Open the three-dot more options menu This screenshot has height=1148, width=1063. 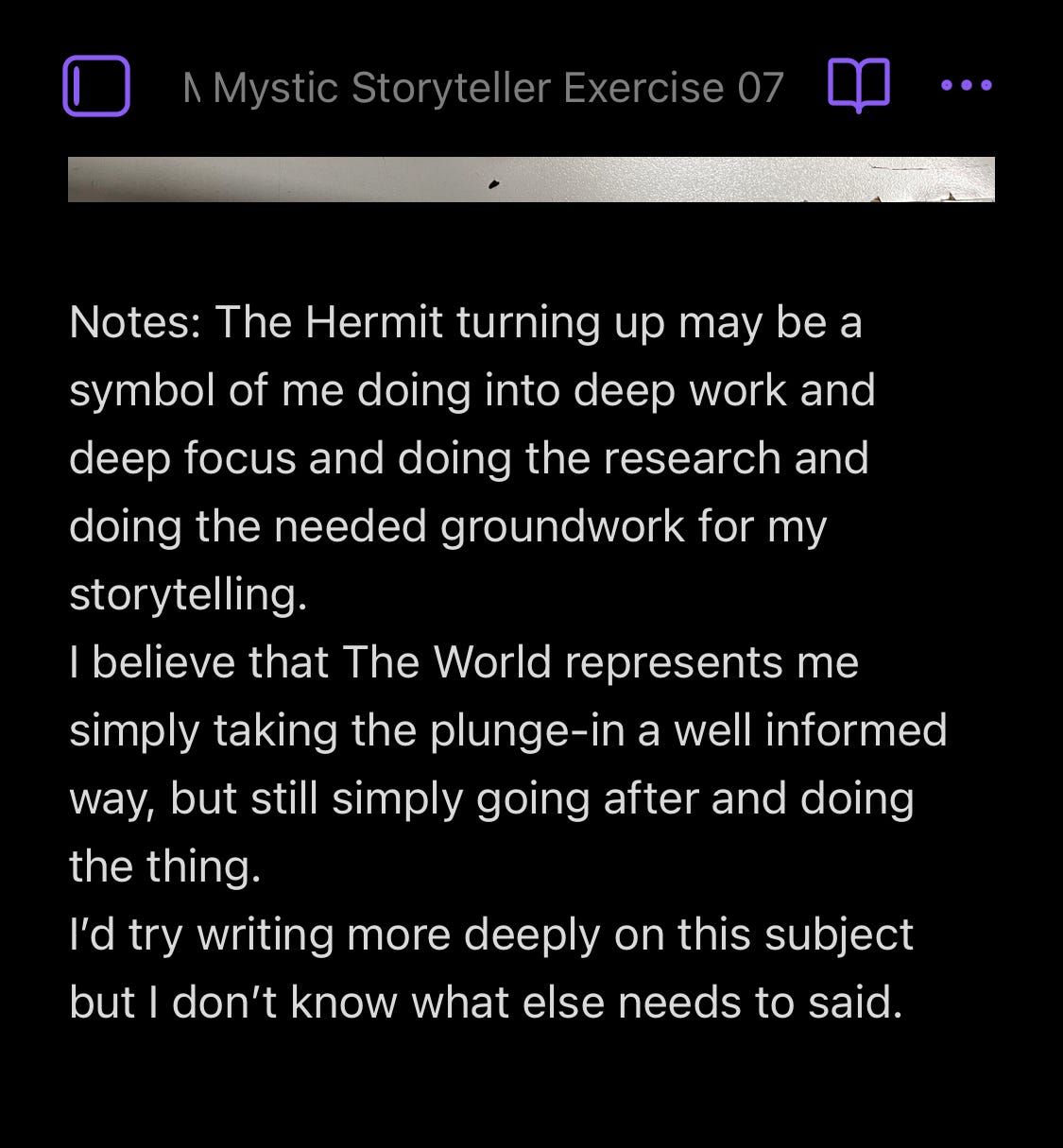[x=967, y=85]
